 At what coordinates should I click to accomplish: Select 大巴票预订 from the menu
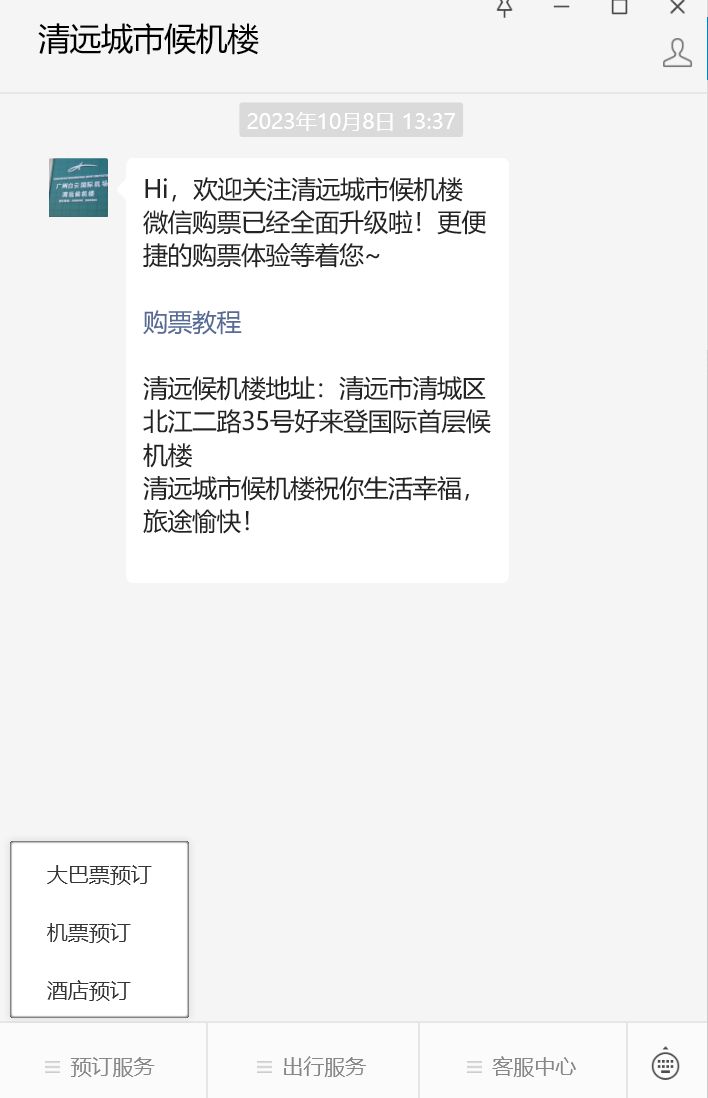point(98,875)
